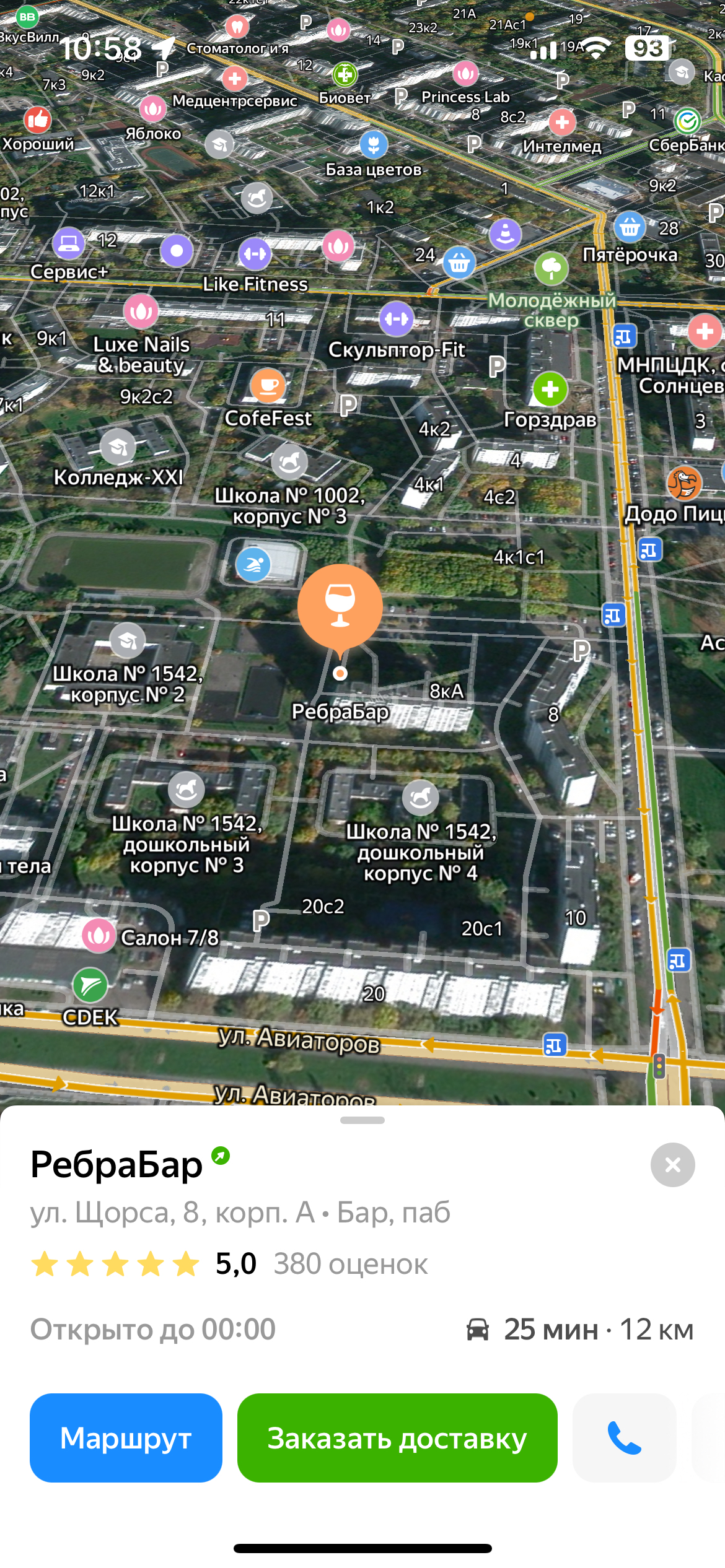Image resolution: width=725 pixels, height=1568 pixels.
Task: Tap Luxe Nails & beauty marker
Action: (x=141, y=311)
